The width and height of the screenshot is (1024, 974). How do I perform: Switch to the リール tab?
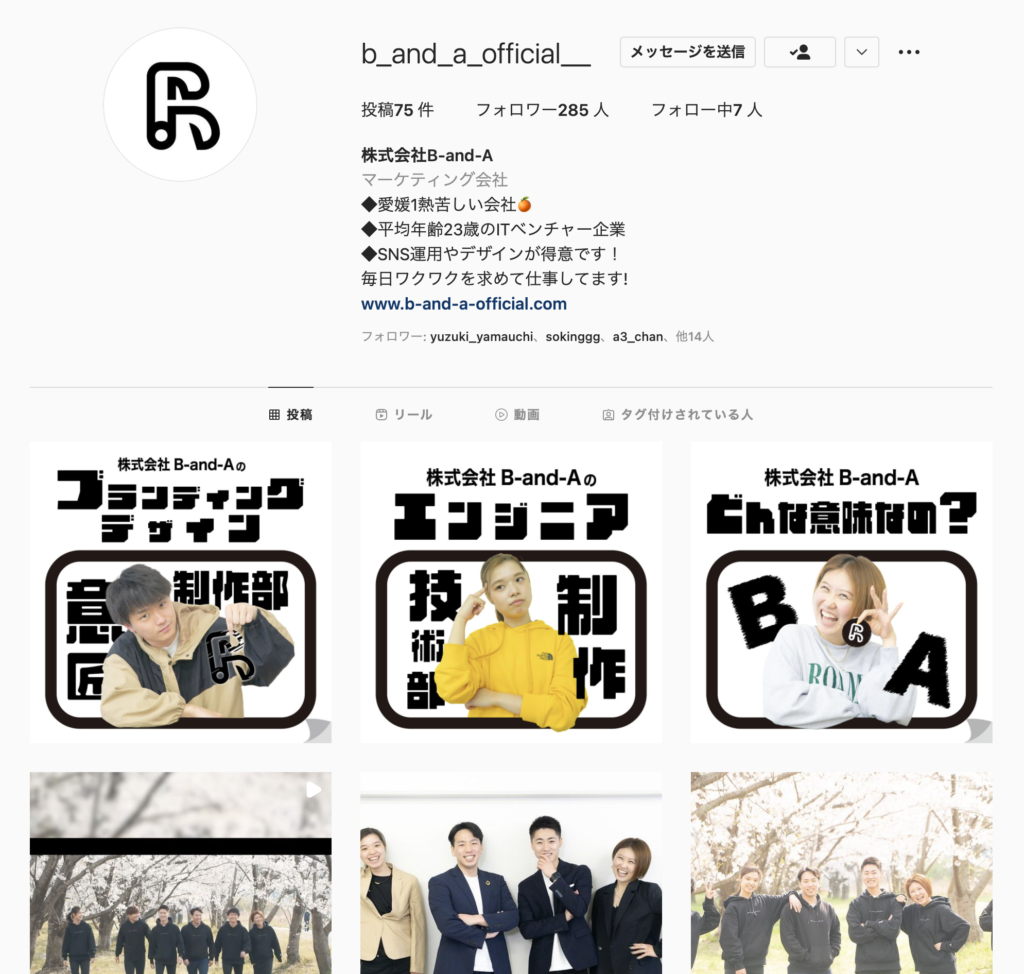click(x=404, y=414)
